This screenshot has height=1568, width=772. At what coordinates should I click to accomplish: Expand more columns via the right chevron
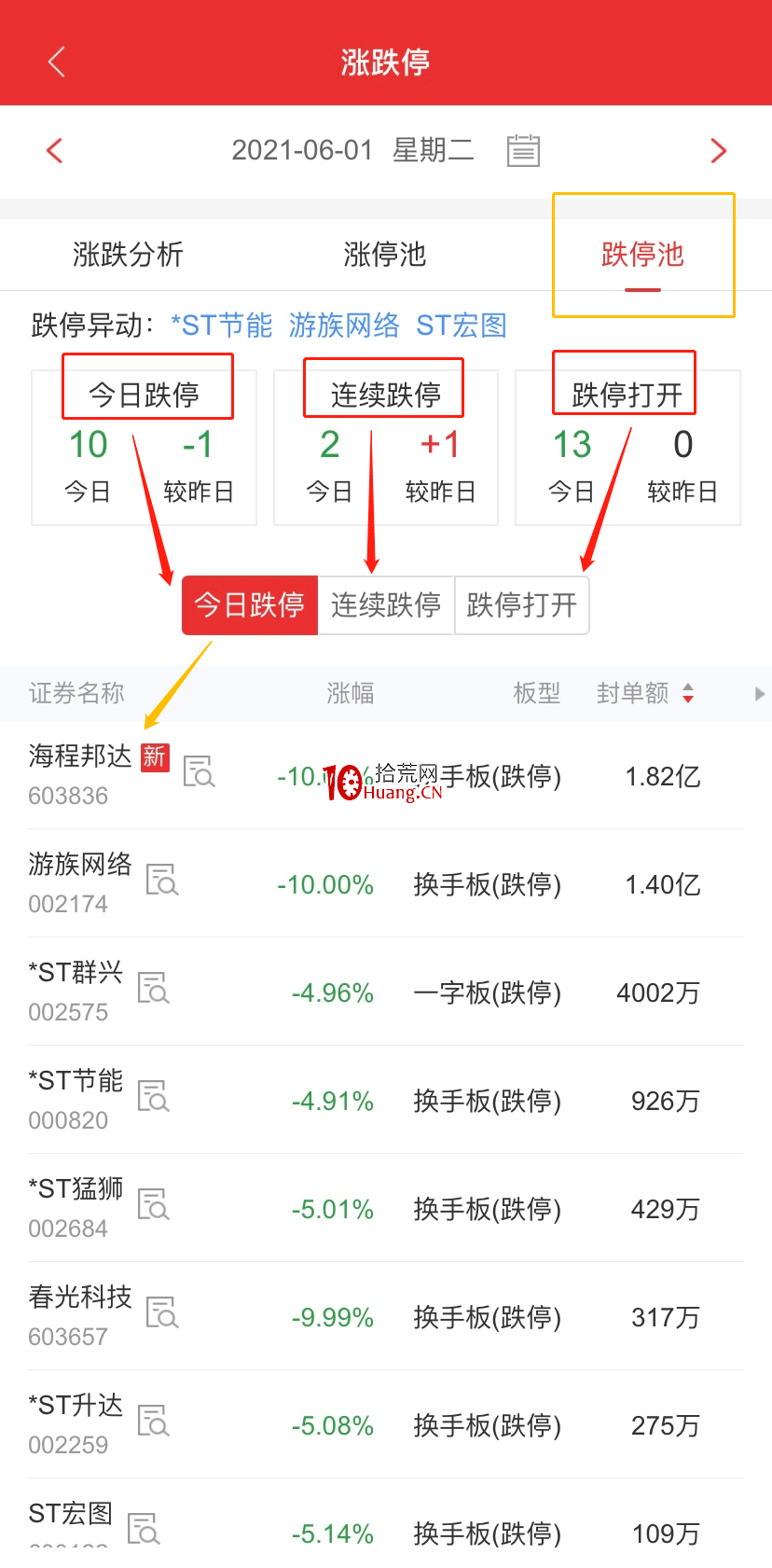point(760,694)
